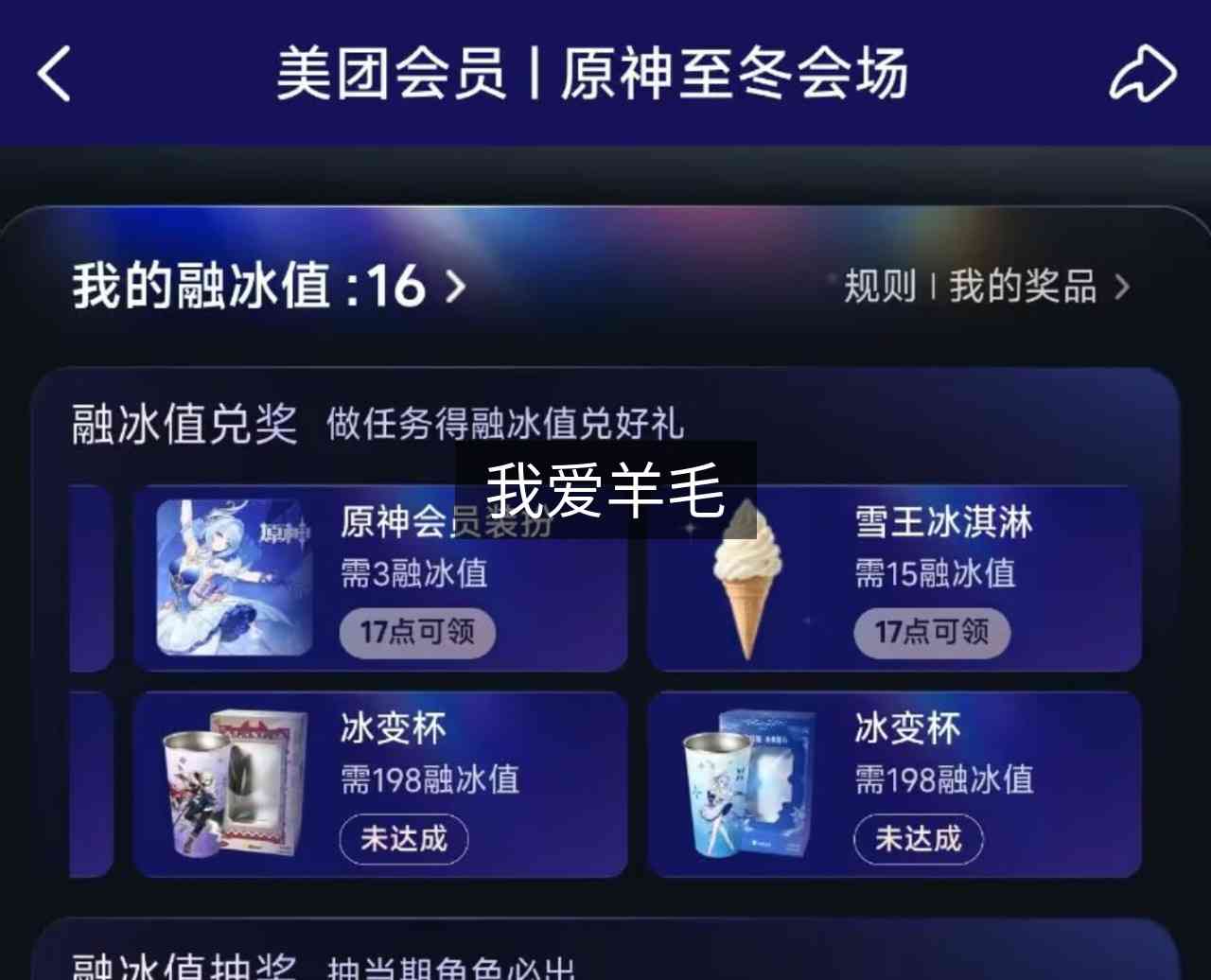This screenshot has width=1211, height=980.
Task: Tap 17点可领 for 原神会员装扮
Action: click(417, 632)
